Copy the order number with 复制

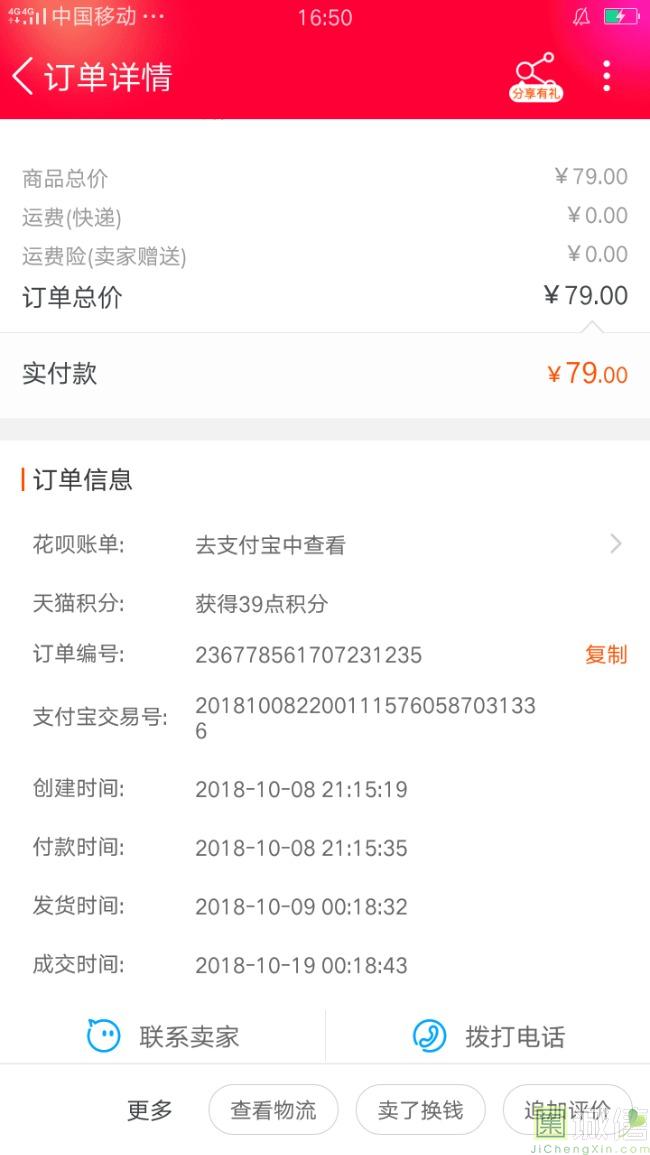coord(605,654)
